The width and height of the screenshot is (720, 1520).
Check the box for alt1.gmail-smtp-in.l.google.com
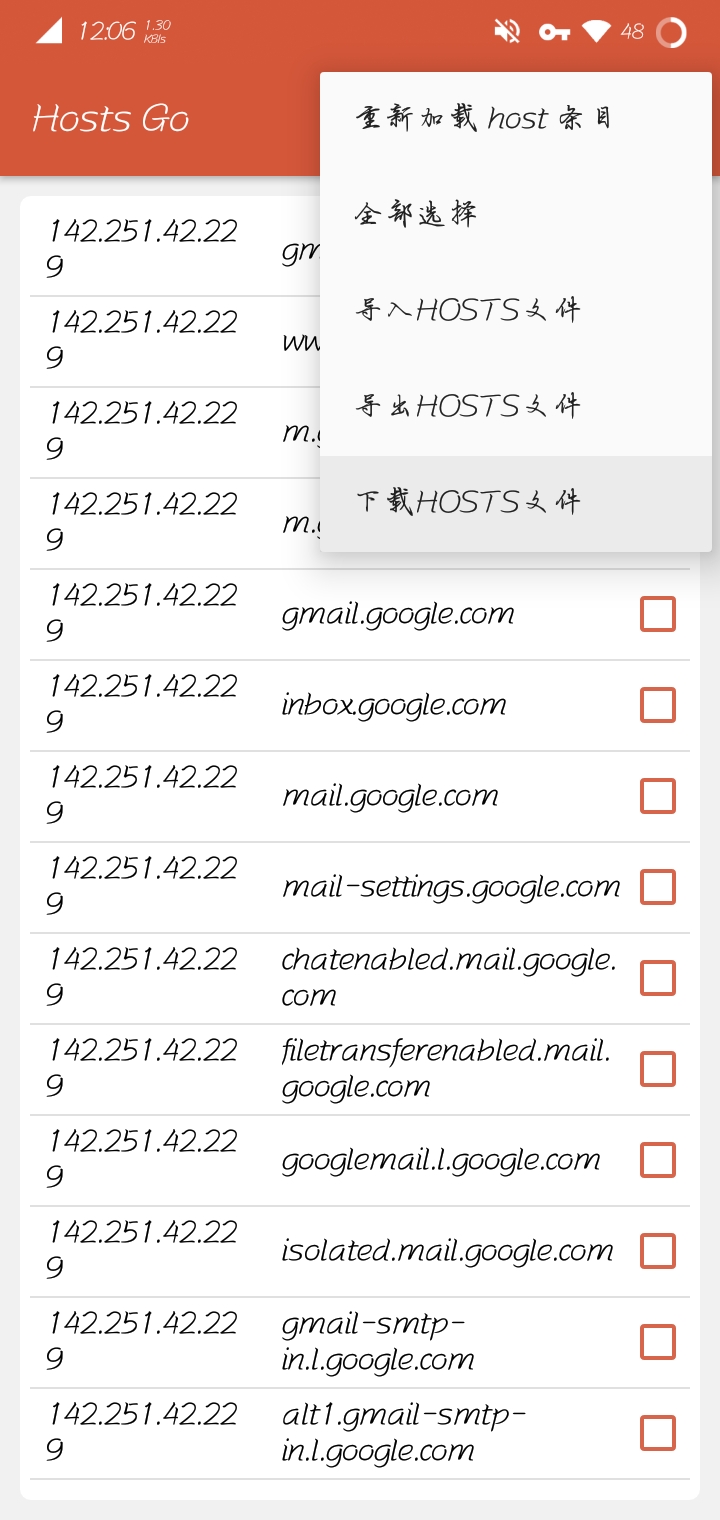pos(657,1432)
